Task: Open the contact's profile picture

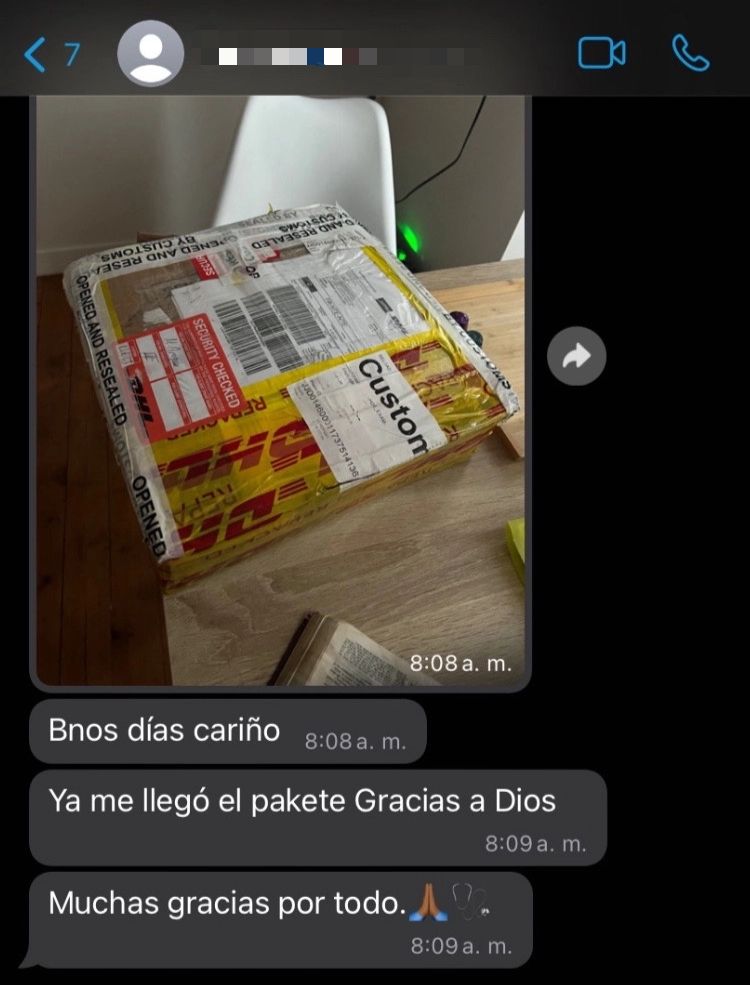Action: point(151,54)
